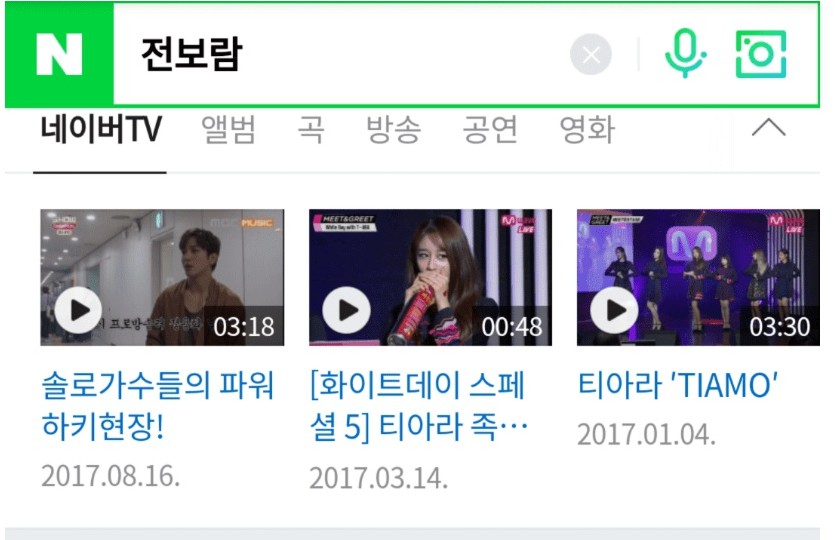Open the 솔로가수들의 파워 하키현장! link
This screenshot has width=835, height=540.
tap(146, 405)
